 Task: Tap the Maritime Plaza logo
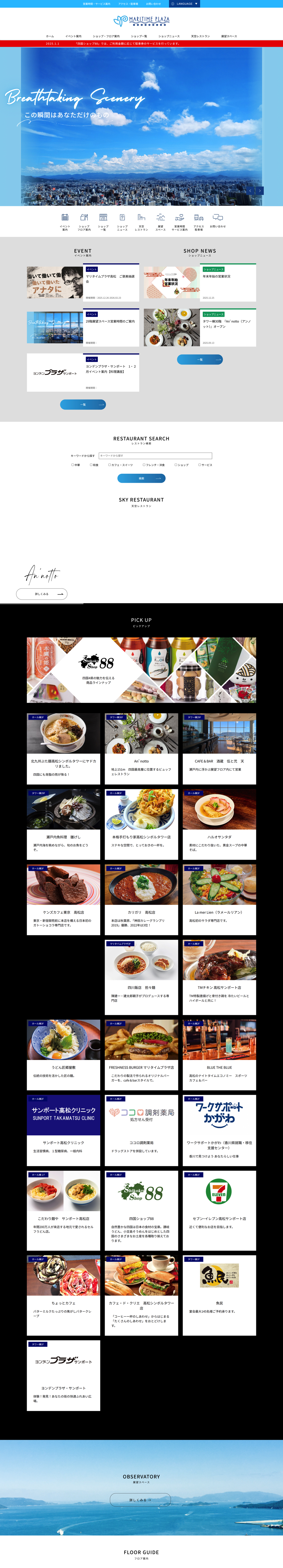click(141, 21)
